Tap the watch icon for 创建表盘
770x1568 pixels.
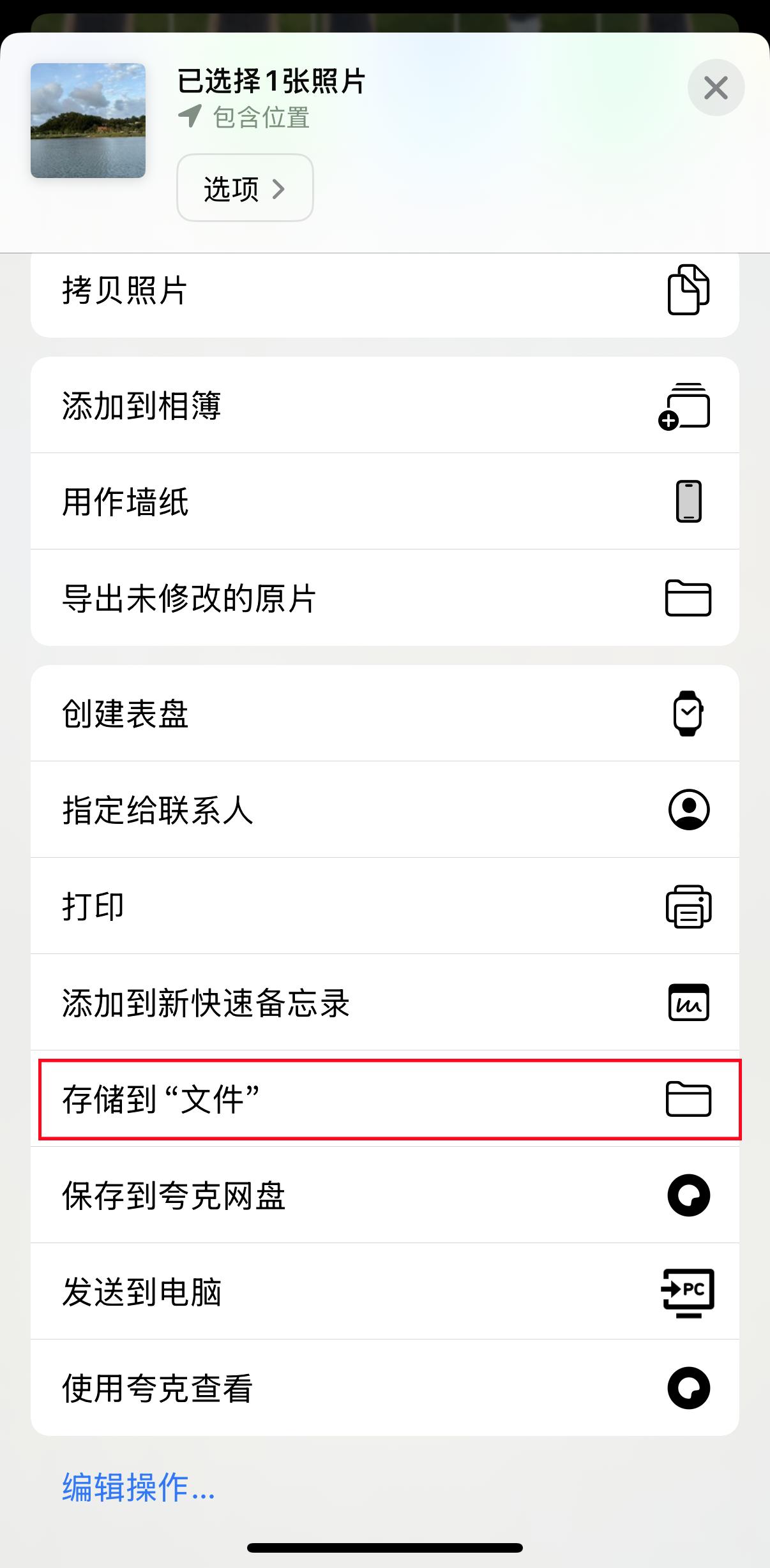pyautogui.click(x=688, y=714)
